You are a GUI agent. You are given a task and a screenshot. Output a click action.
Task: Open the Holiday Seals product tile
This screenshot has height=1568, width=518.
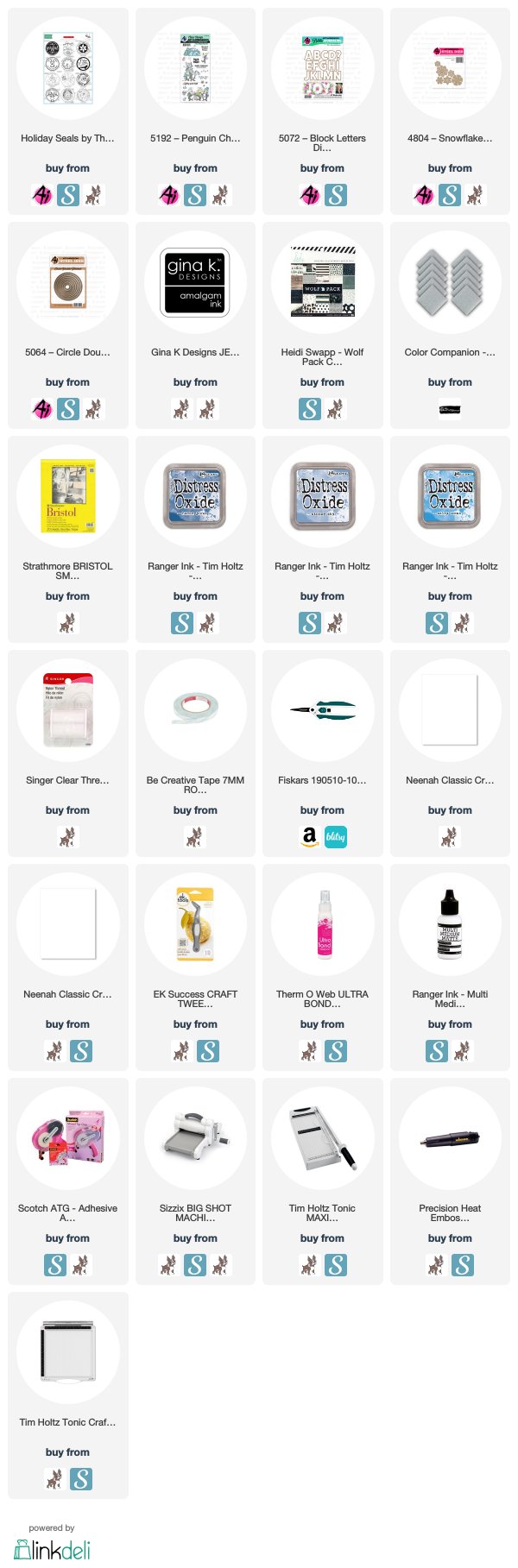pyautogui.click(x=68, y=68)
